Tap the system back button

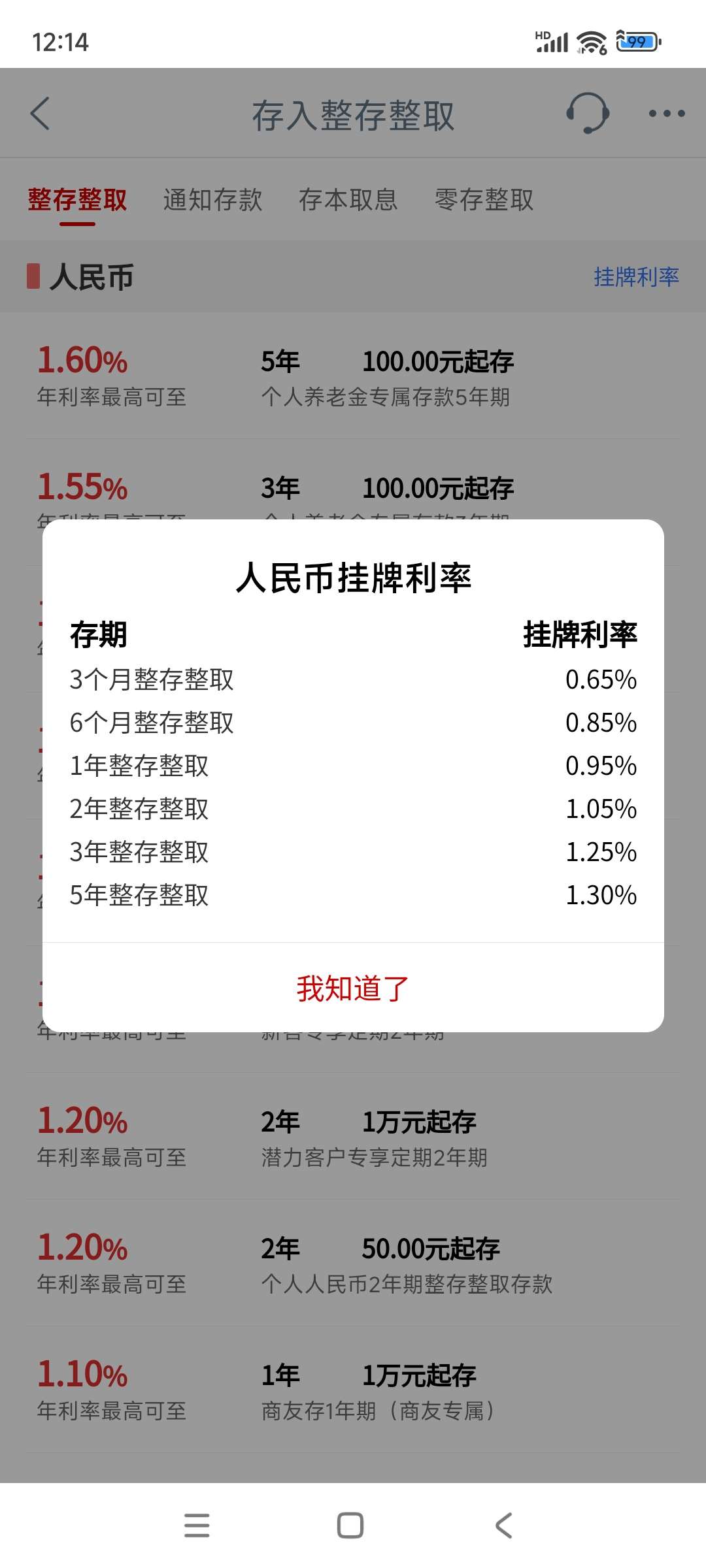504,1526
